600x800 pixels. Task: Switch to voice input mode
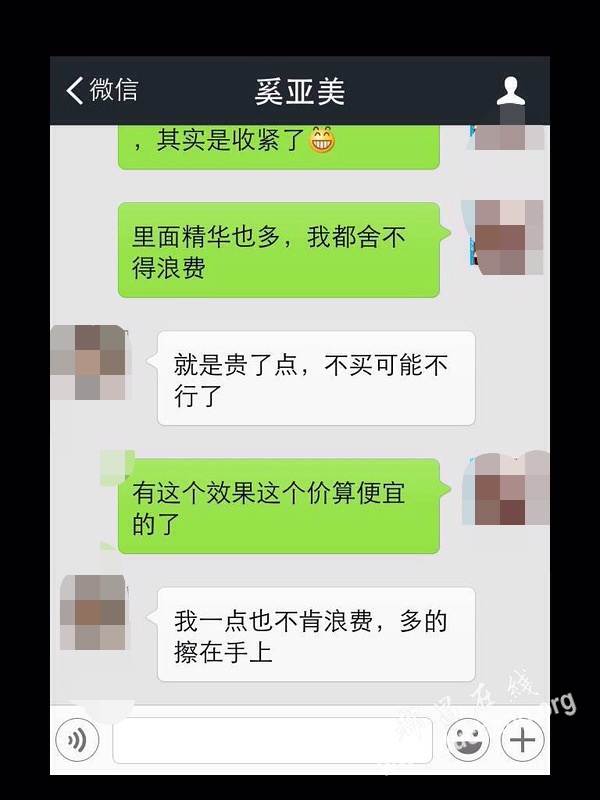coord(78,741)
